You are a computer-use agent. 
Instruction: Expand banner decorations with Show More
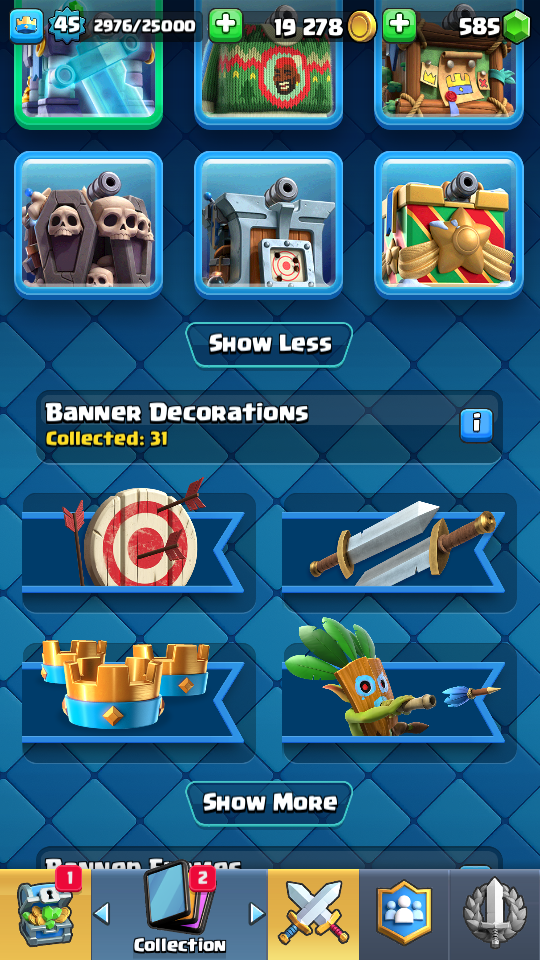tap(269, 803)
